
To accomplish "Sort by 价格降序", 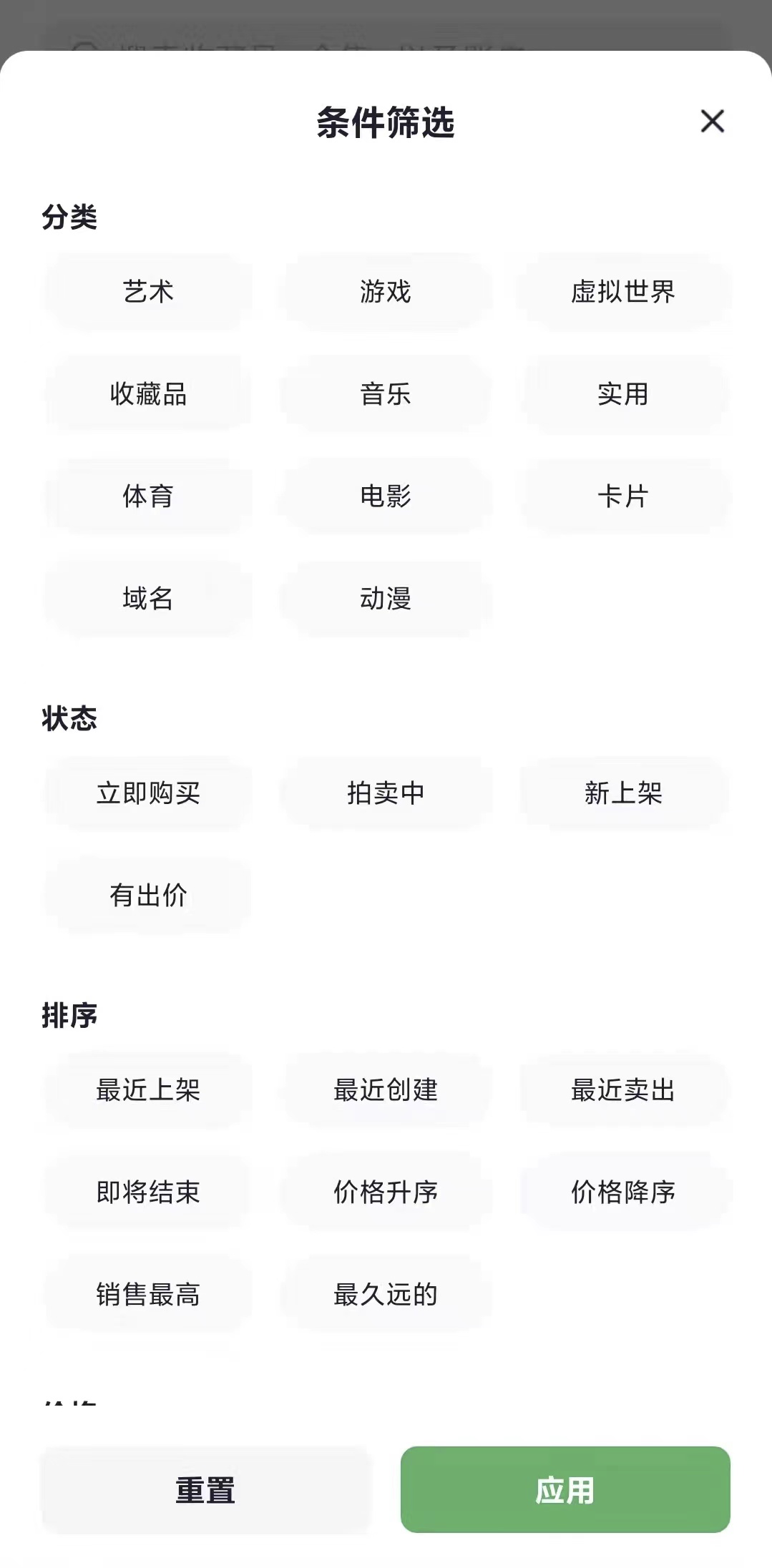I will pos(623,1192).
